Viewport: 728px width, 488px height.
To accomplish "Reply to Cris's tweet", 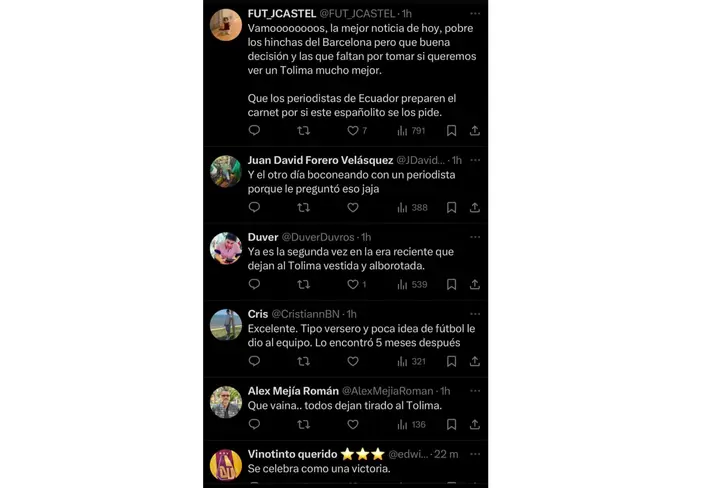I will tap(254, 361).
